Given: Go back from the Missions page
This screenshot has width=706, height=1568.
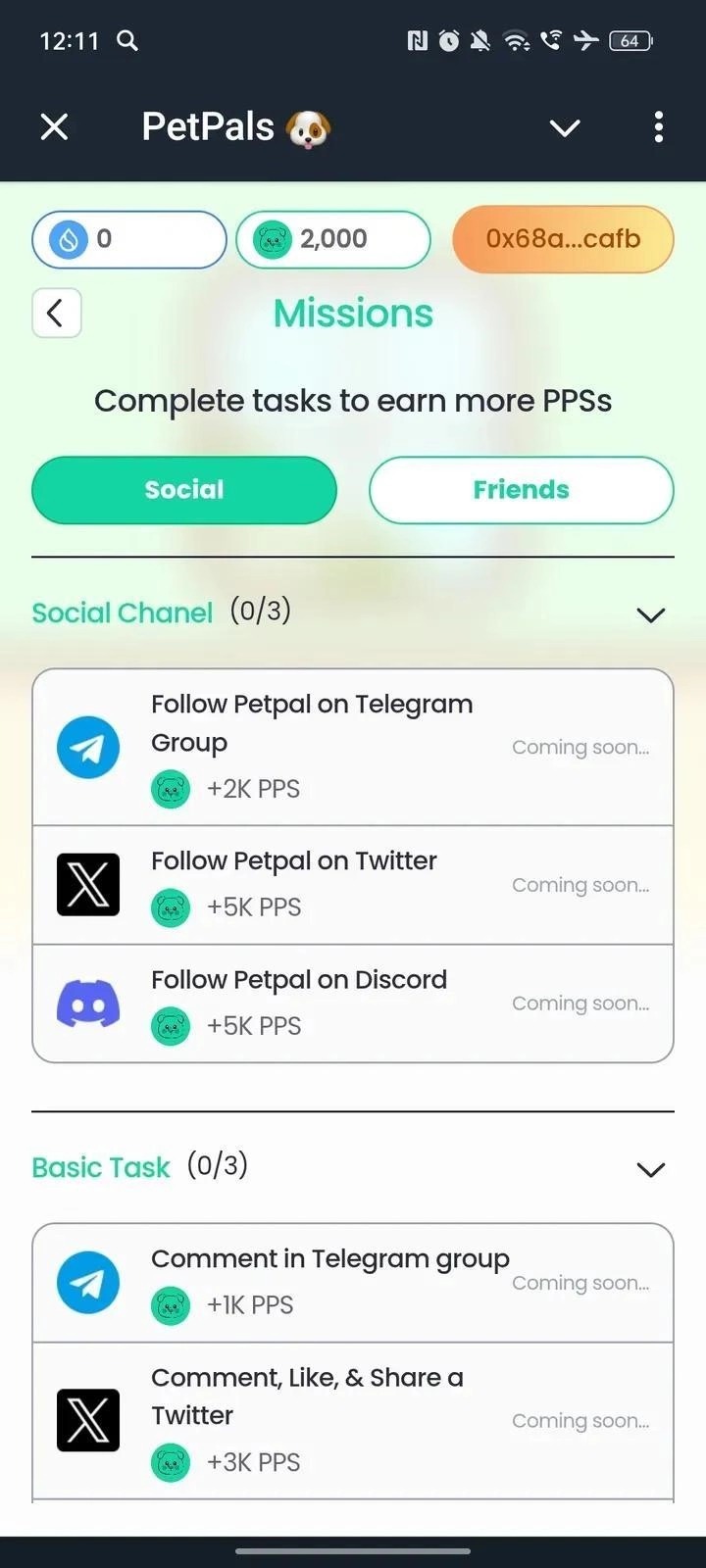Looking at the screenshot, I should tap(56, 314).
